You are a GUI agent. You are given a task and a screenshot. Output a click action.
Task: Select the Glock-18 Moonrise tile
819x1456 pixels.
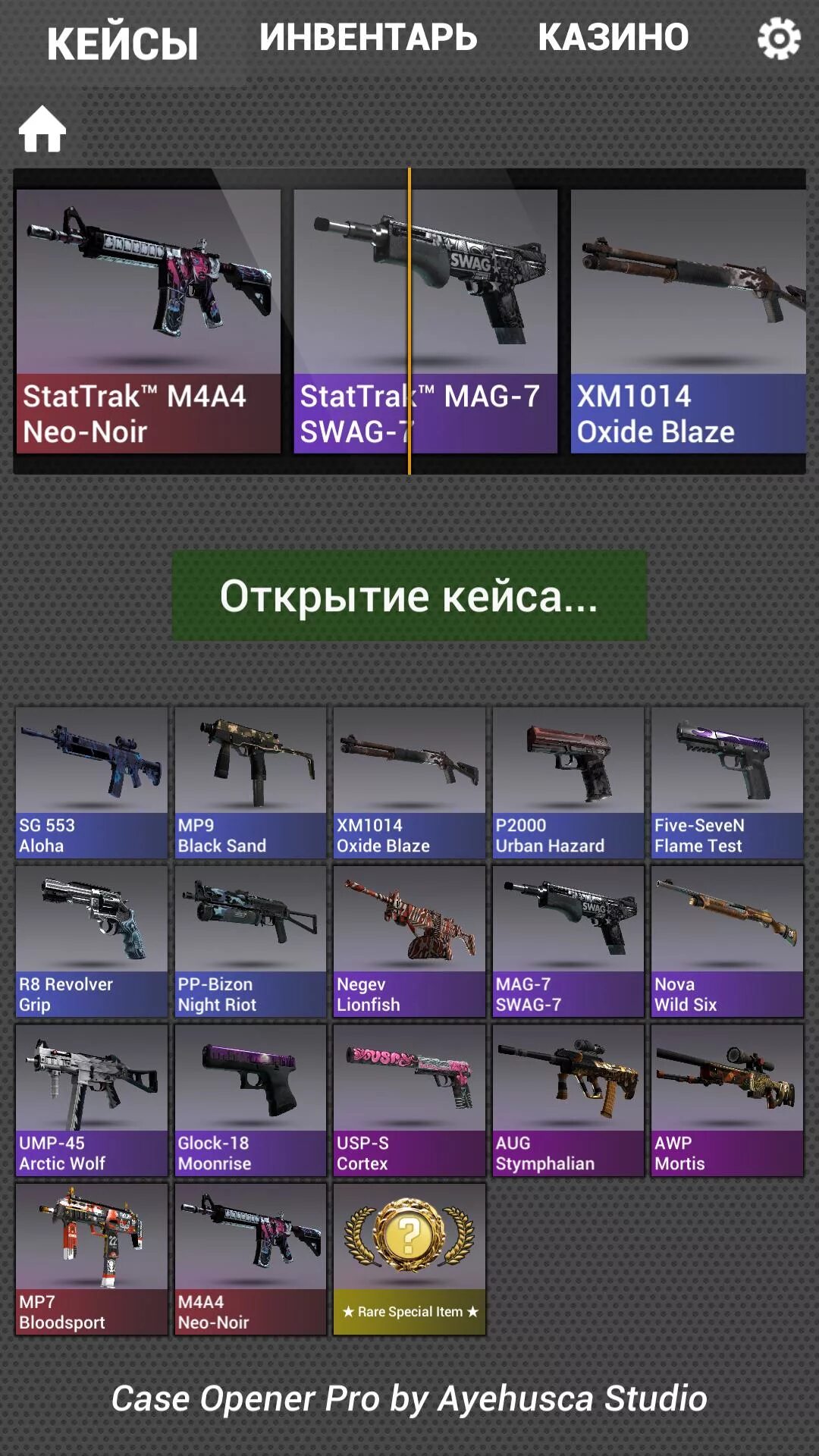(250, 1100)
